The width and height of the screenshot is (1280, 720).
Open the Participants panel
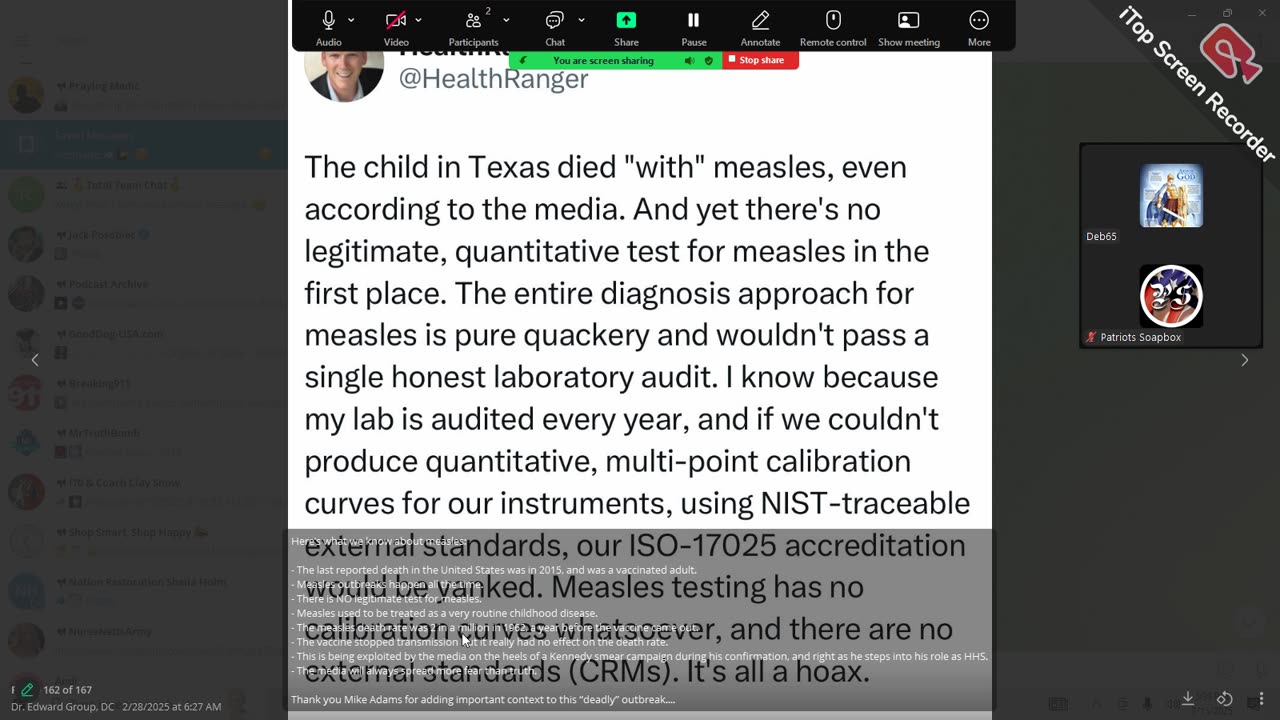(473, 21)
